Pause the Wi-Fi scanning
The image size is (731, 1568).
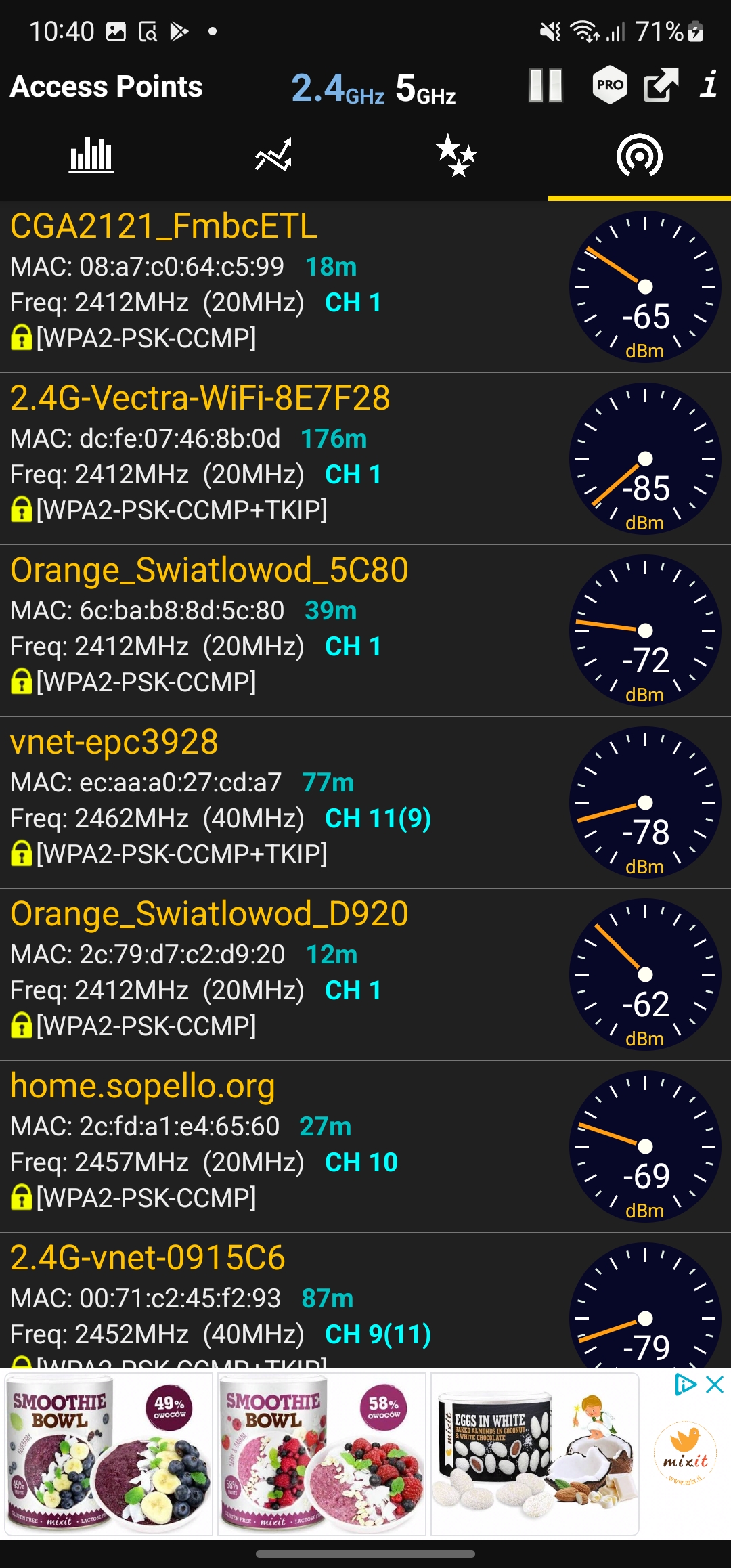pos(546,86)
